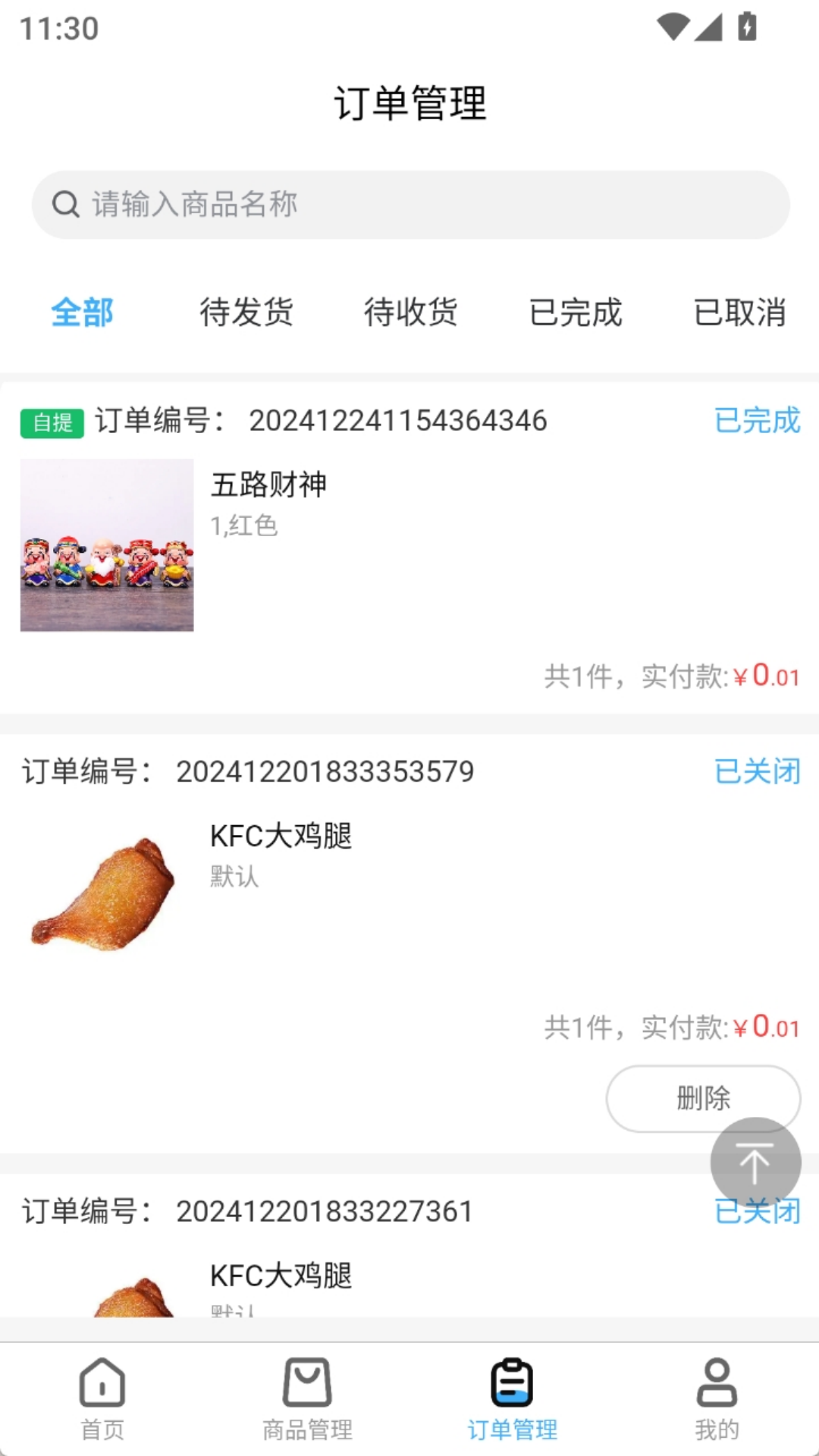
Task: Open the 我的 profile icon
Action: (717, 1399)
